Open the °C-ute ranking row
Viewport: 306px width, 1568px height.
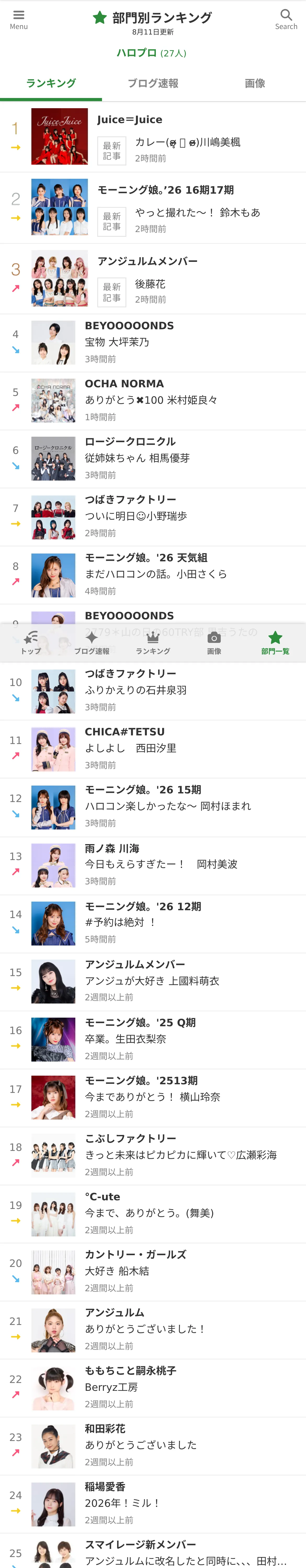pos(153,1213)
